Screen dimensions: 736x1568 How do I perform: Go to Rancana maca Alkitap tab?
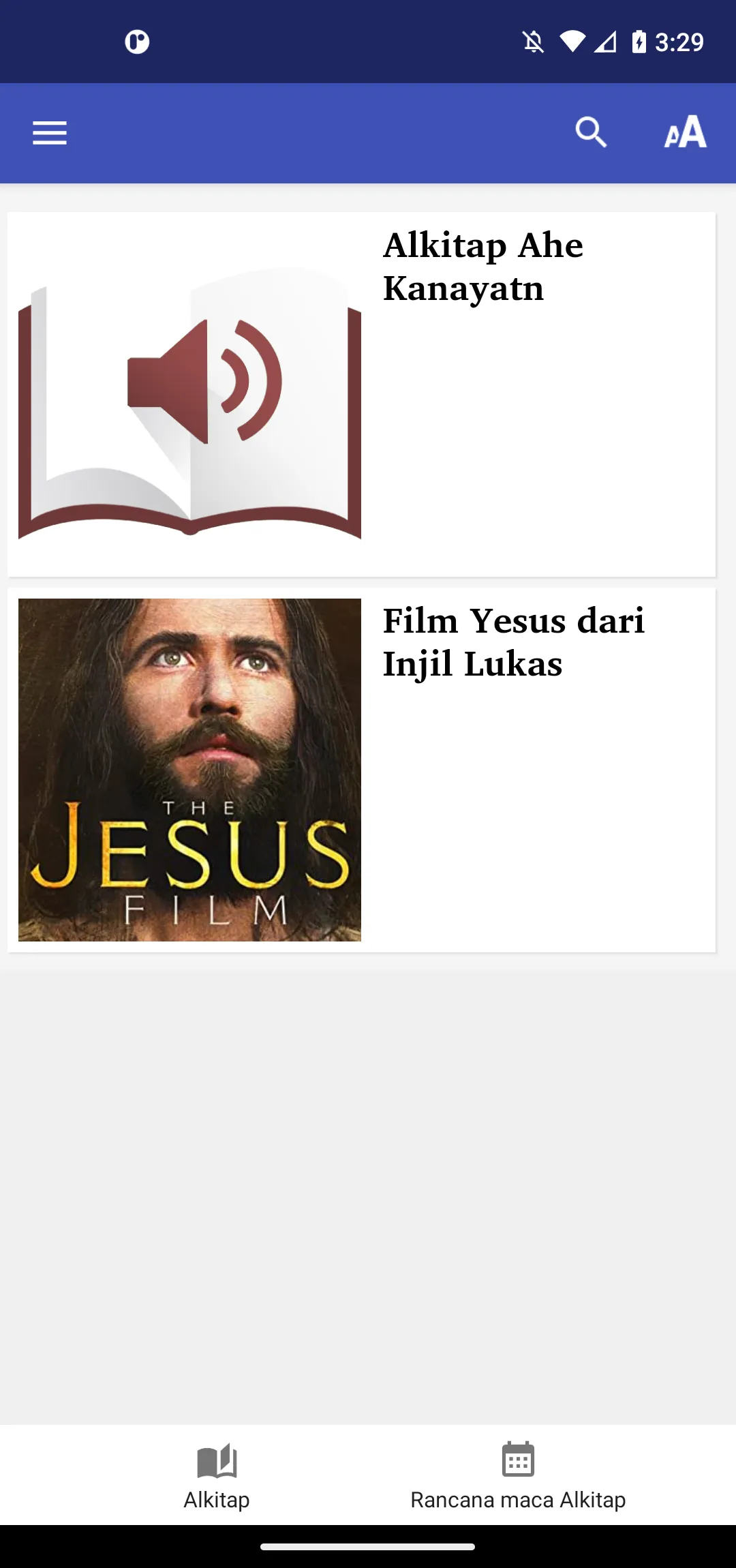518,1476
